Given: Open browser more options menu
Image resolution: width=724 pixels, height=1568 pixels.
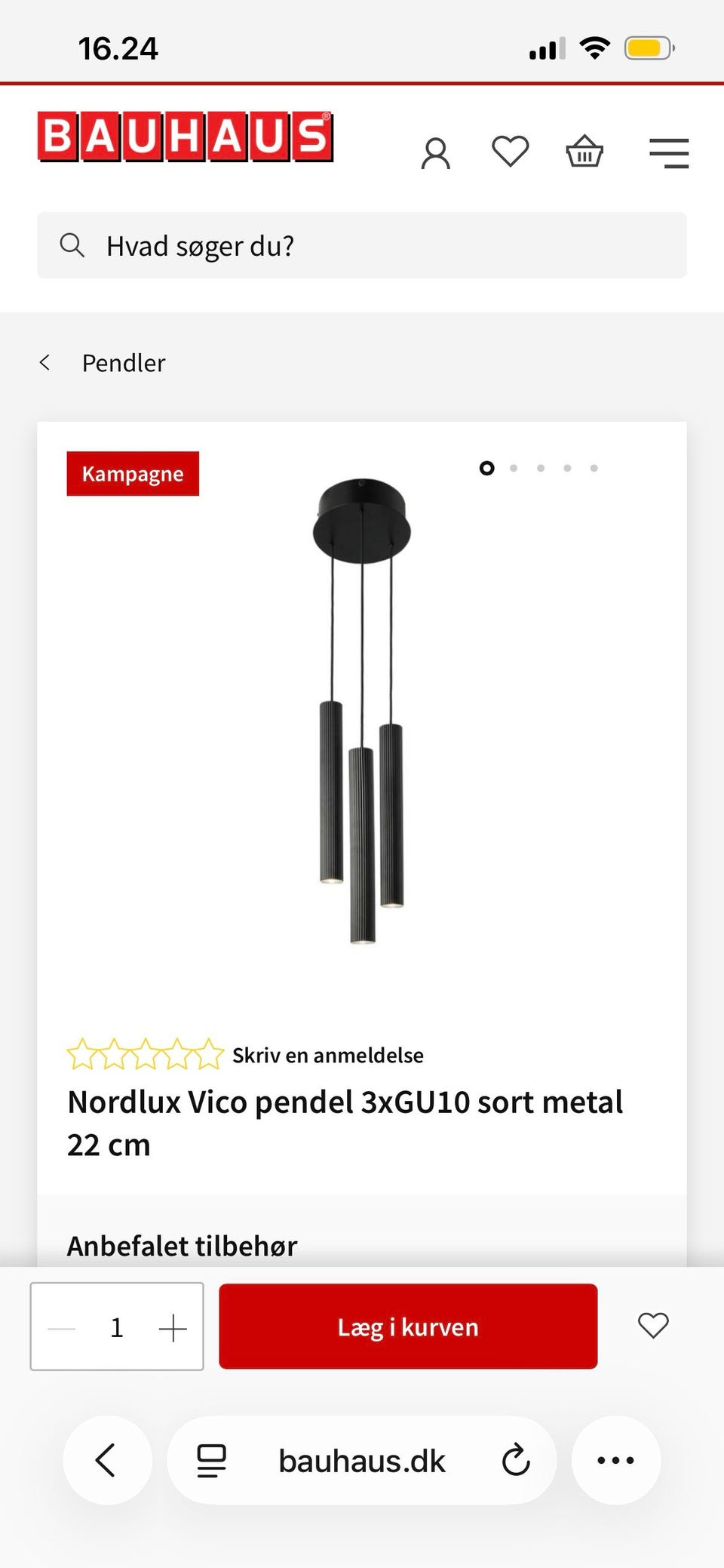Looking at the screenshot, I should pyautogui.click(x=615, y=1460).
